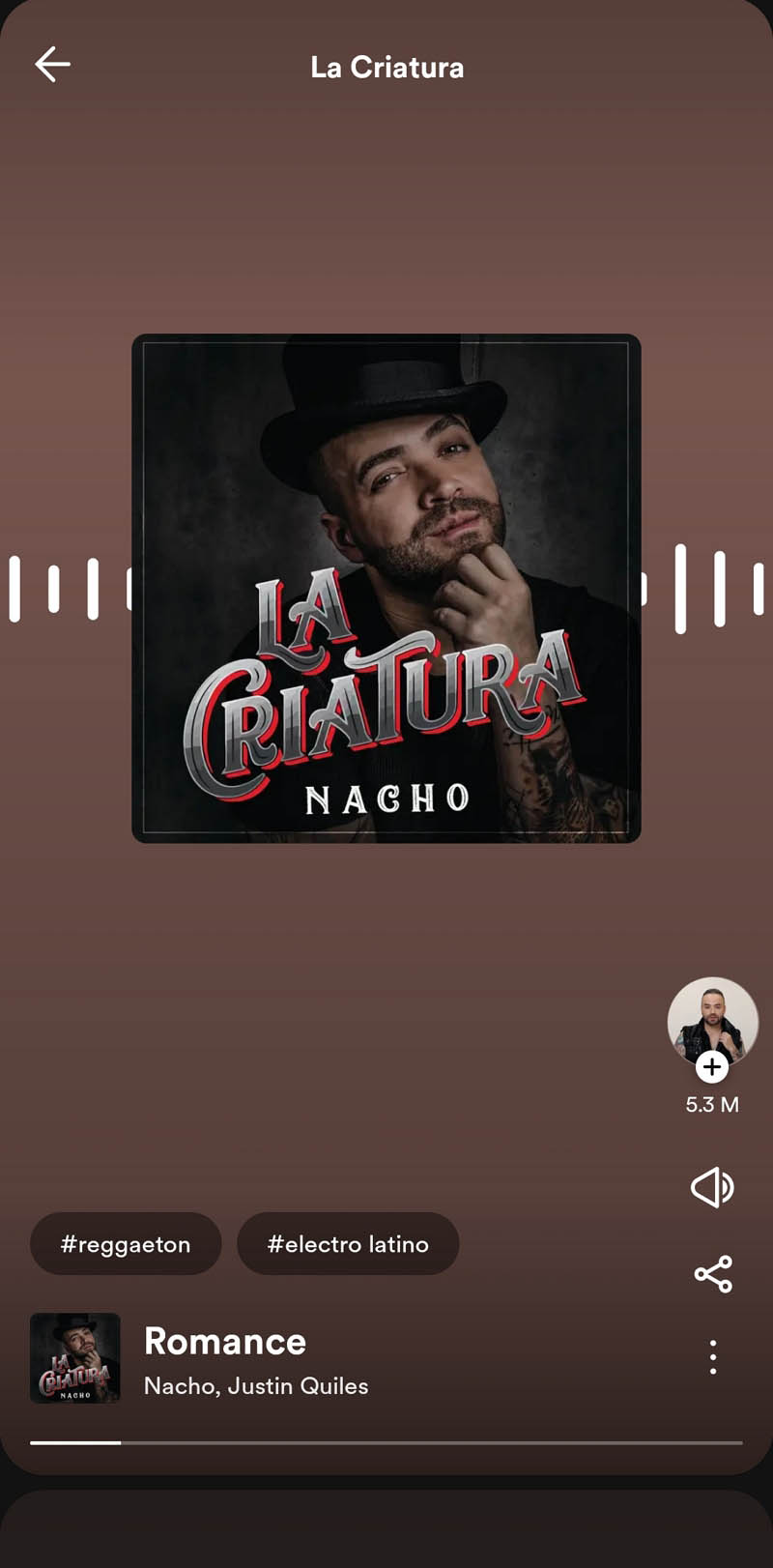
Task: Tap the 5.3 M follower count
Action: tap(712, 1105)
